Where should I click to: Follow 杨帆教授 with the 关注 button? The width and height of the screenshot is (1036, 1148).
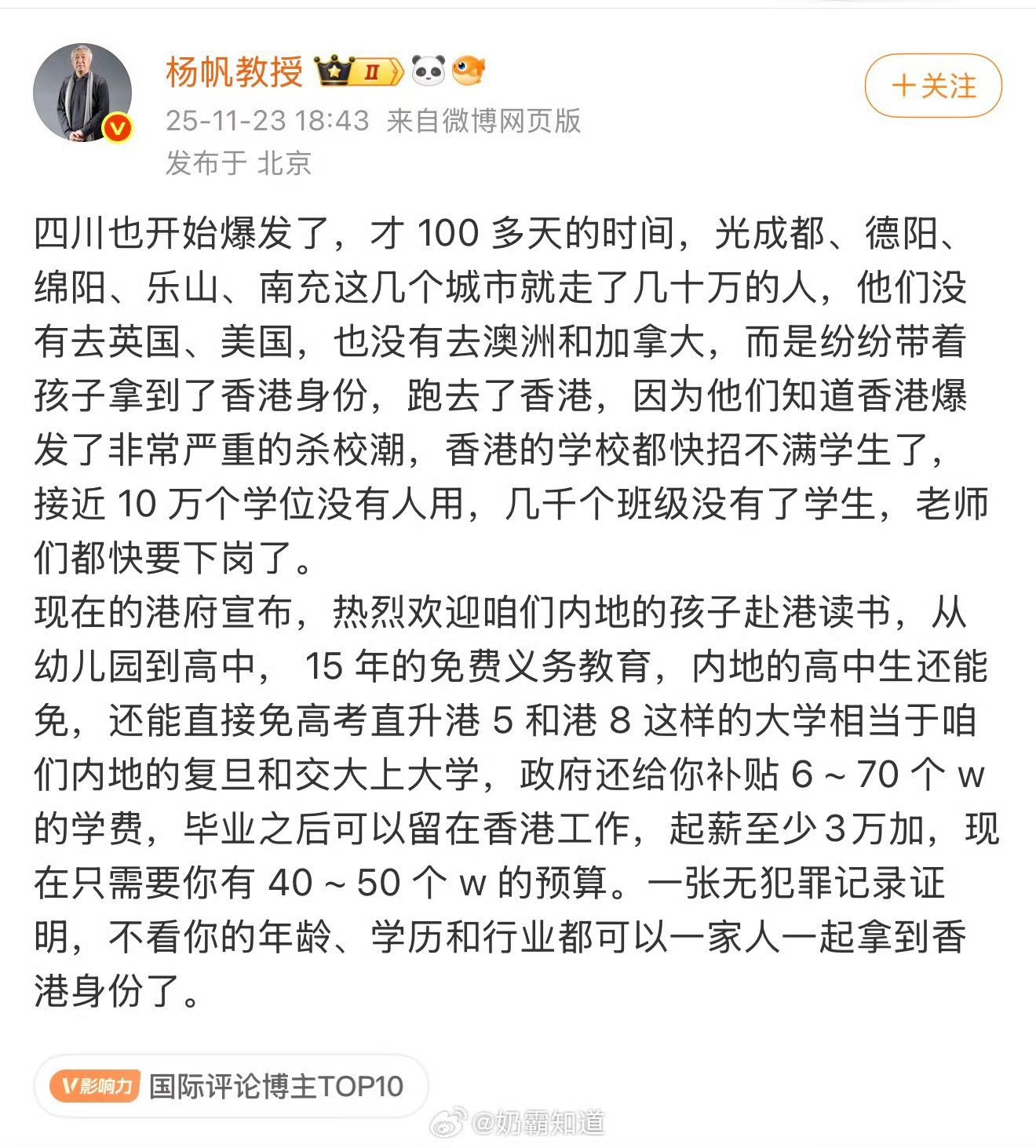coord(933,86)
